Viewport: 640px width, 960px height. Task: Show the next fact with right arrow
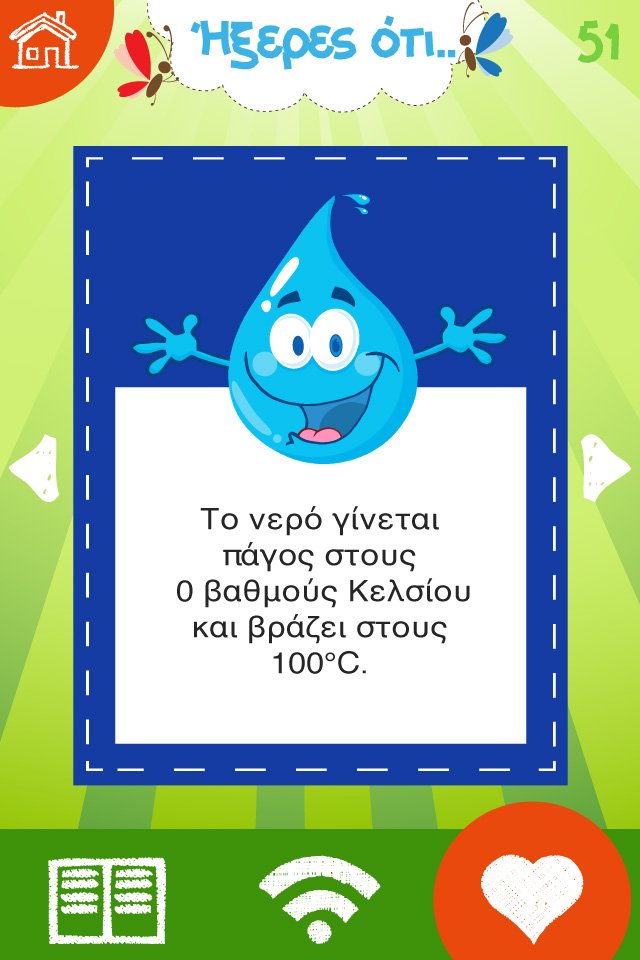[603, 467]
